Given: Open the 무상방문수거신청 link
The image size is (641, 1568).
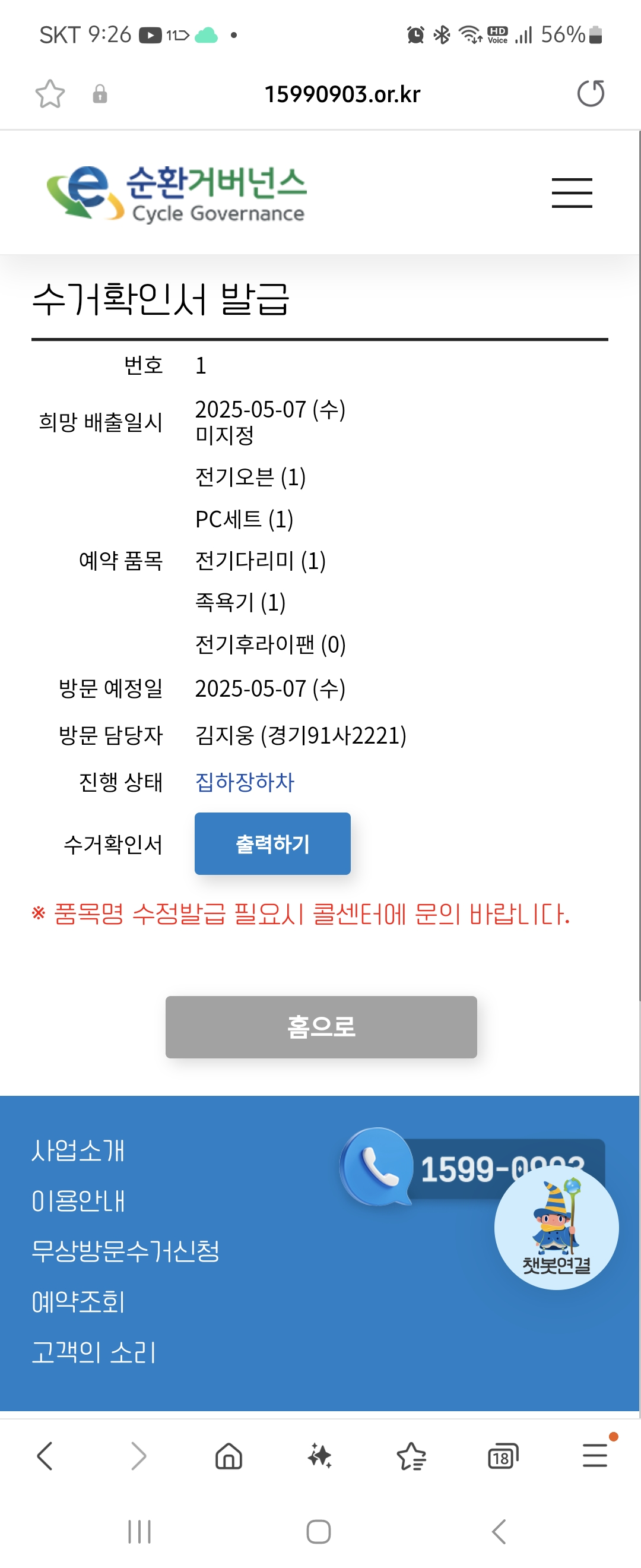Looking at the screenshot, I should pyautogui.click(x=125, y=1251).
